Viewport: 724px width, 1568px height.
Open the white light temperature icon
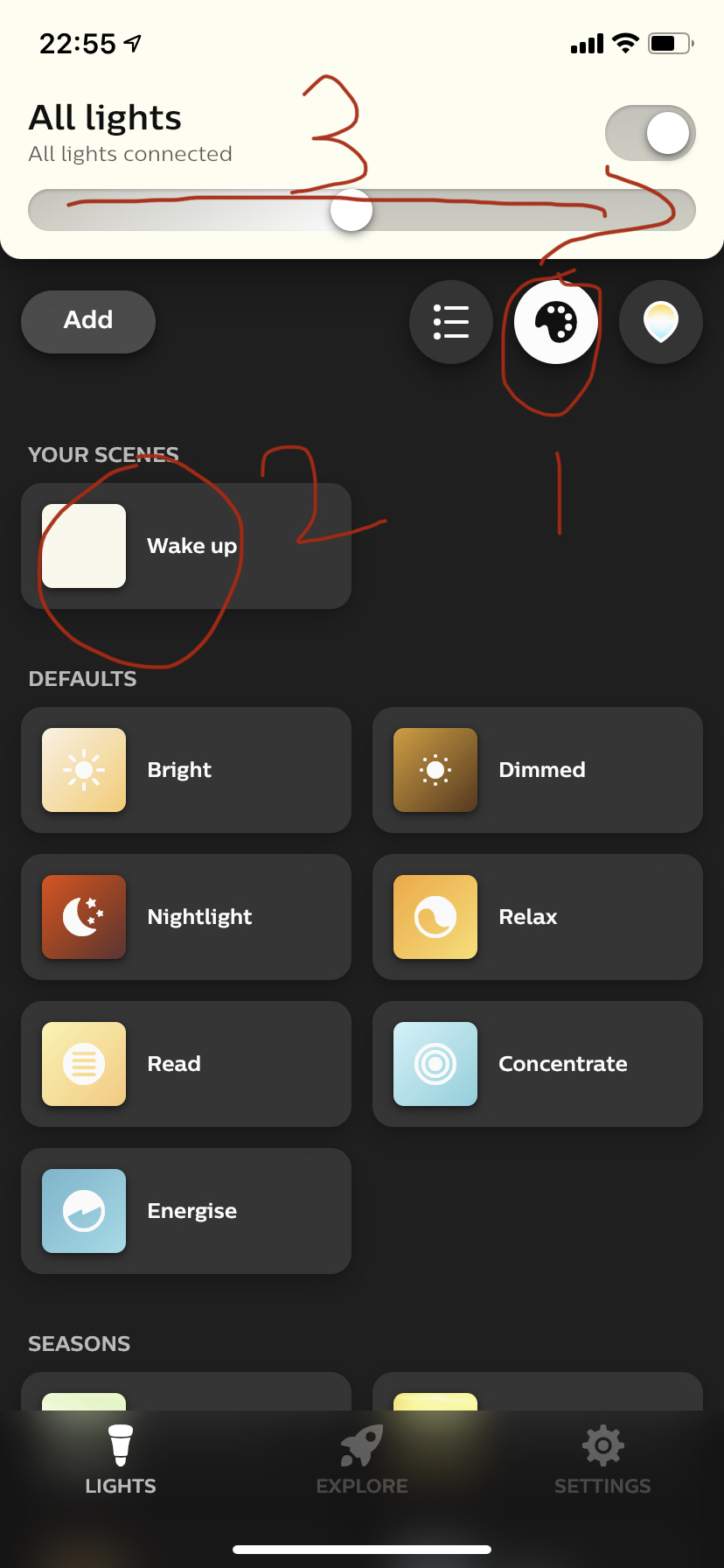(x=661, y=322)
